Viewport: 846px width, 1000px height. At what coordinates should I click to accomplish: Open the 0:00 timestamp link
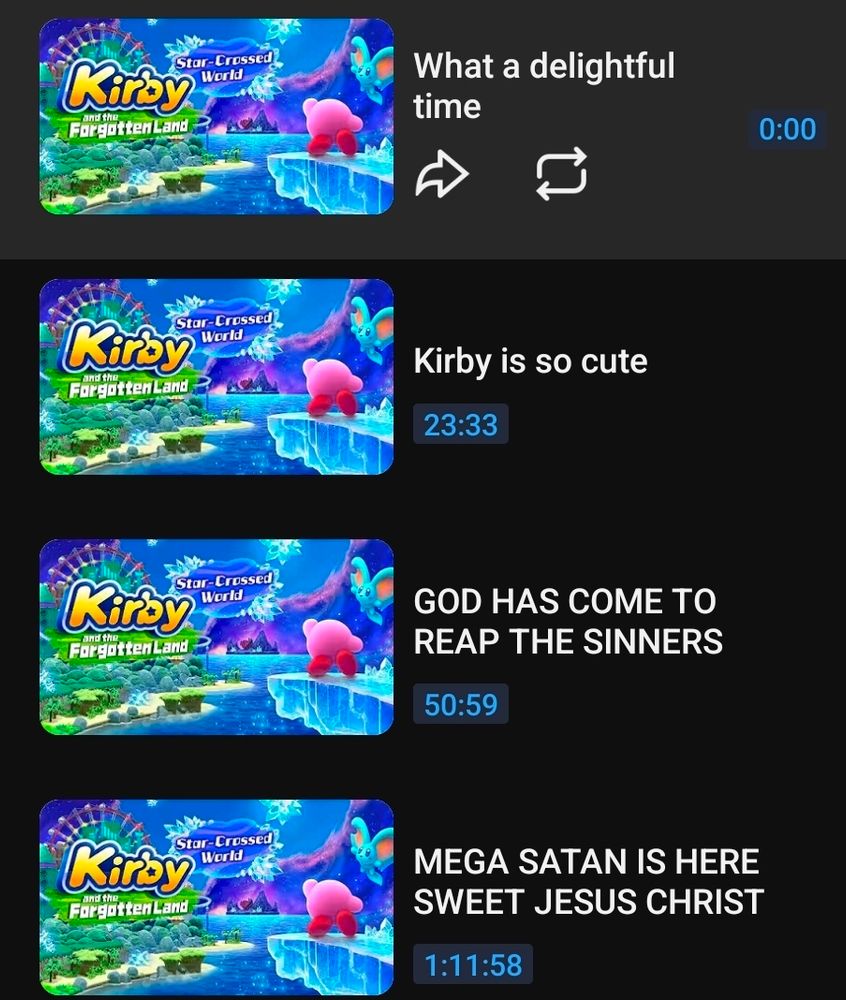(788, 129)
